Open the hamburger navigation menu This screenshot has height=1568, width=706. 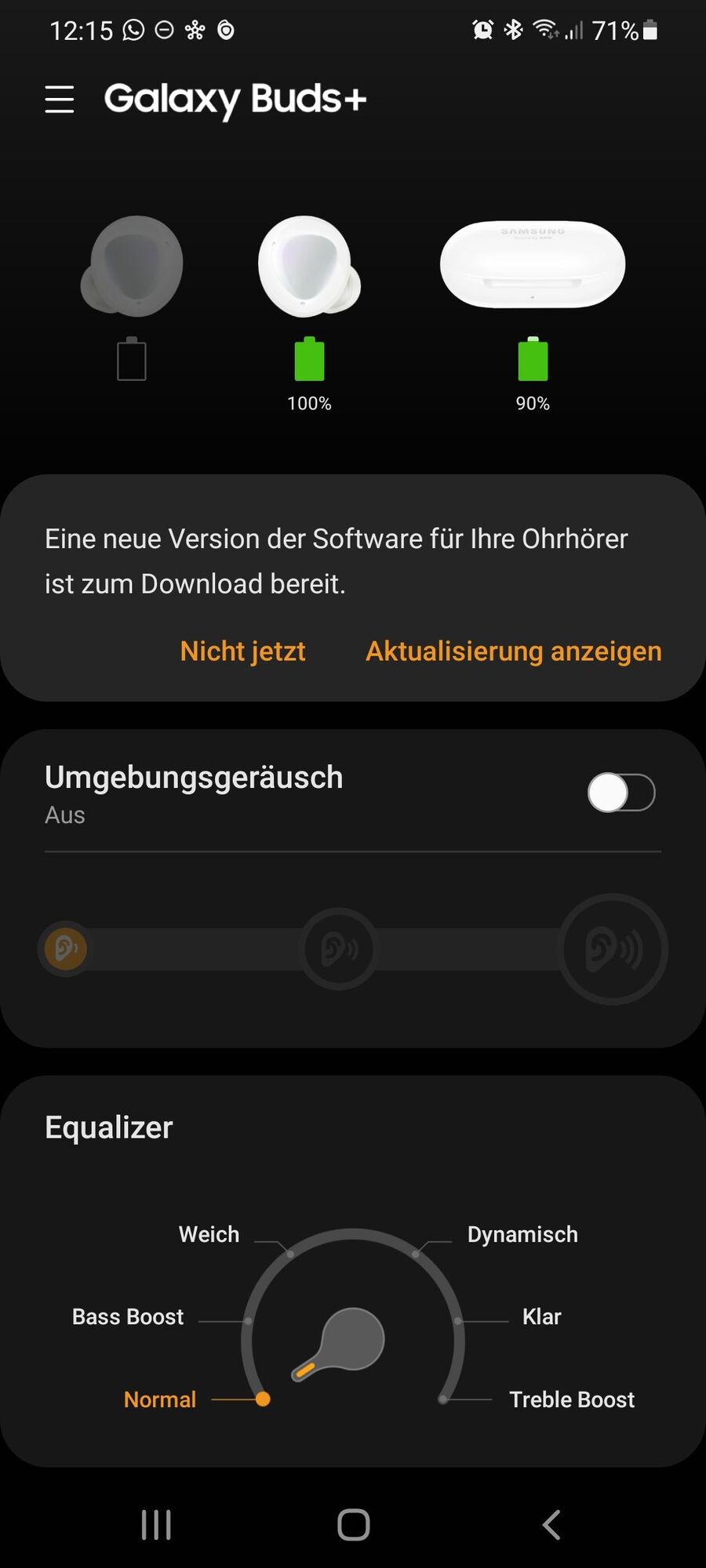click(x=60, y=100)
